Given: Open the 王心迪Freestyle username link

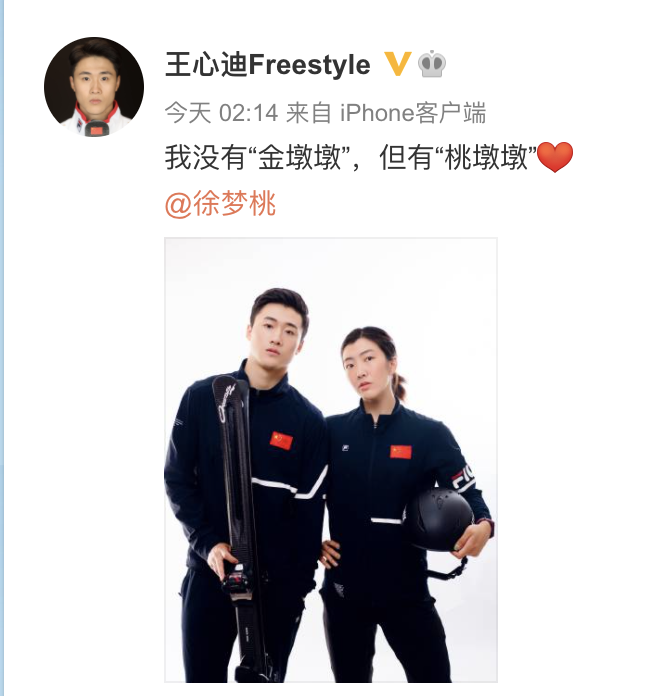Looking at the screenshot, I should tap(267, 66).
